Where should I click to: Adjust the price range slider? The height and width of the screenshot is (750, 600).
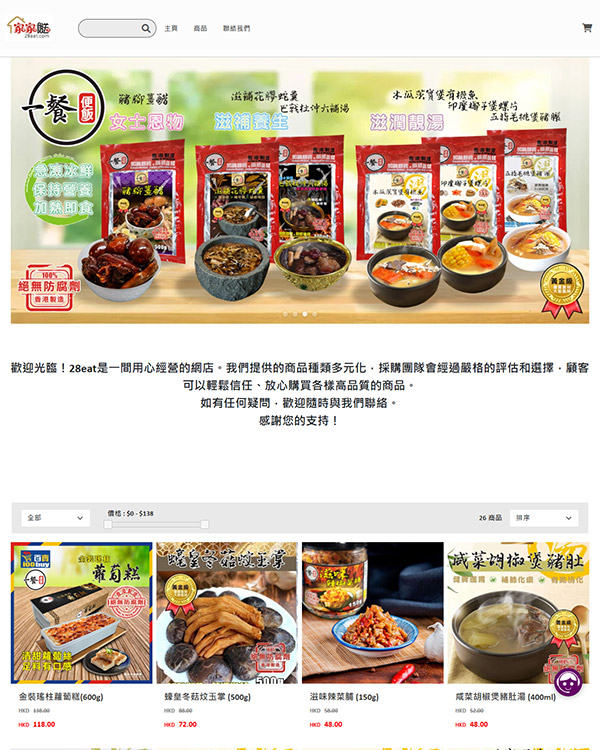click(x=157, y=524)
